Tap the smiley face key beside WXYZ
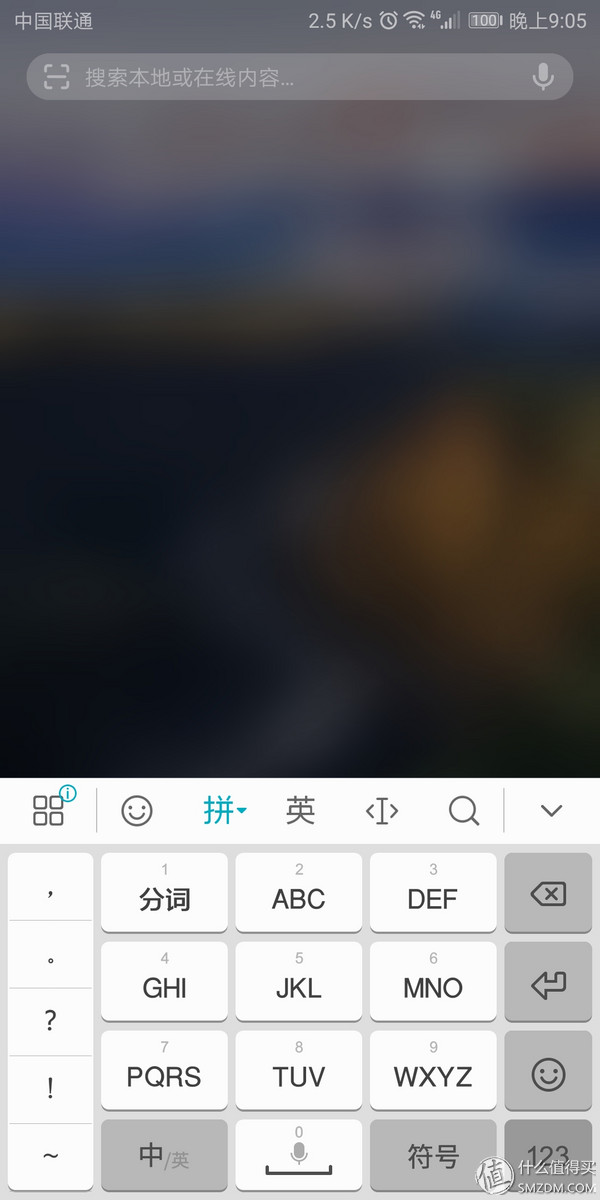The width and height of the screenshot is (600, 1200). [x=548, y=1075]
